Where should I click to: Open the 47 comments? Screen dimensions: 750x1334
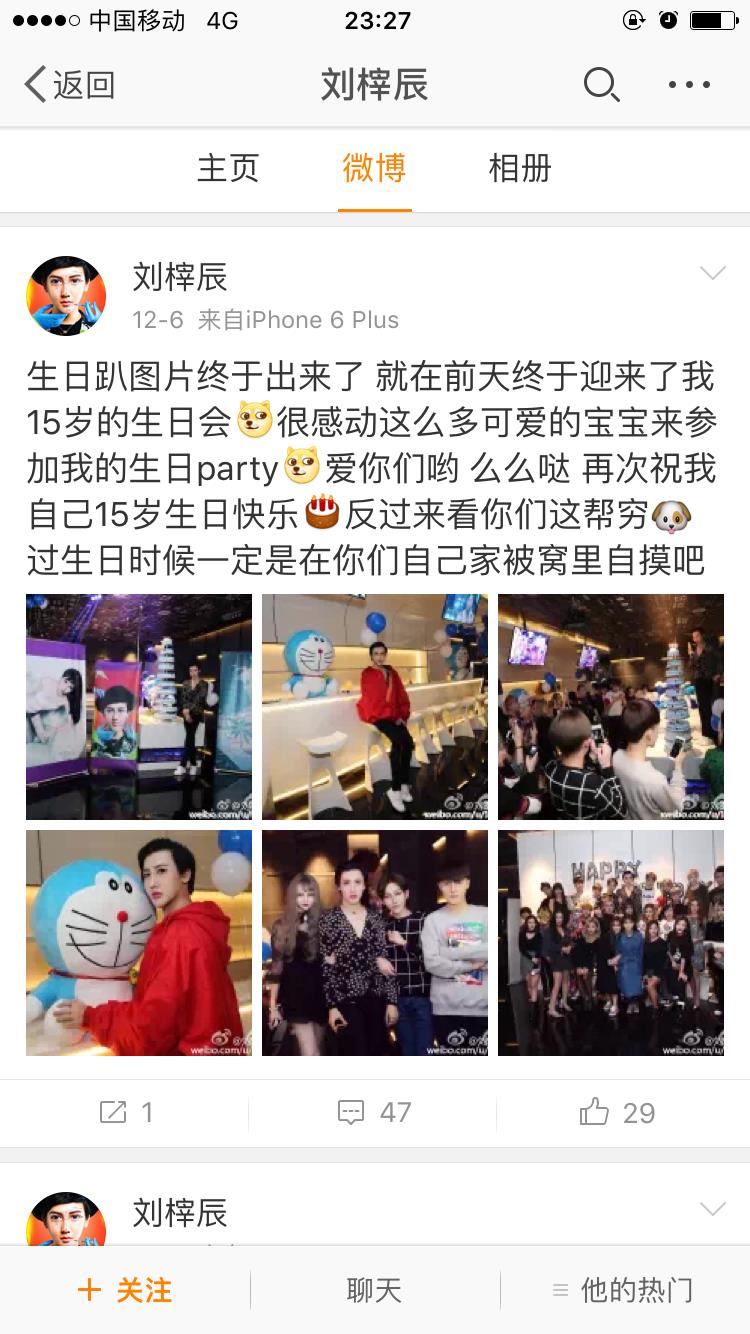(374, 1112)
